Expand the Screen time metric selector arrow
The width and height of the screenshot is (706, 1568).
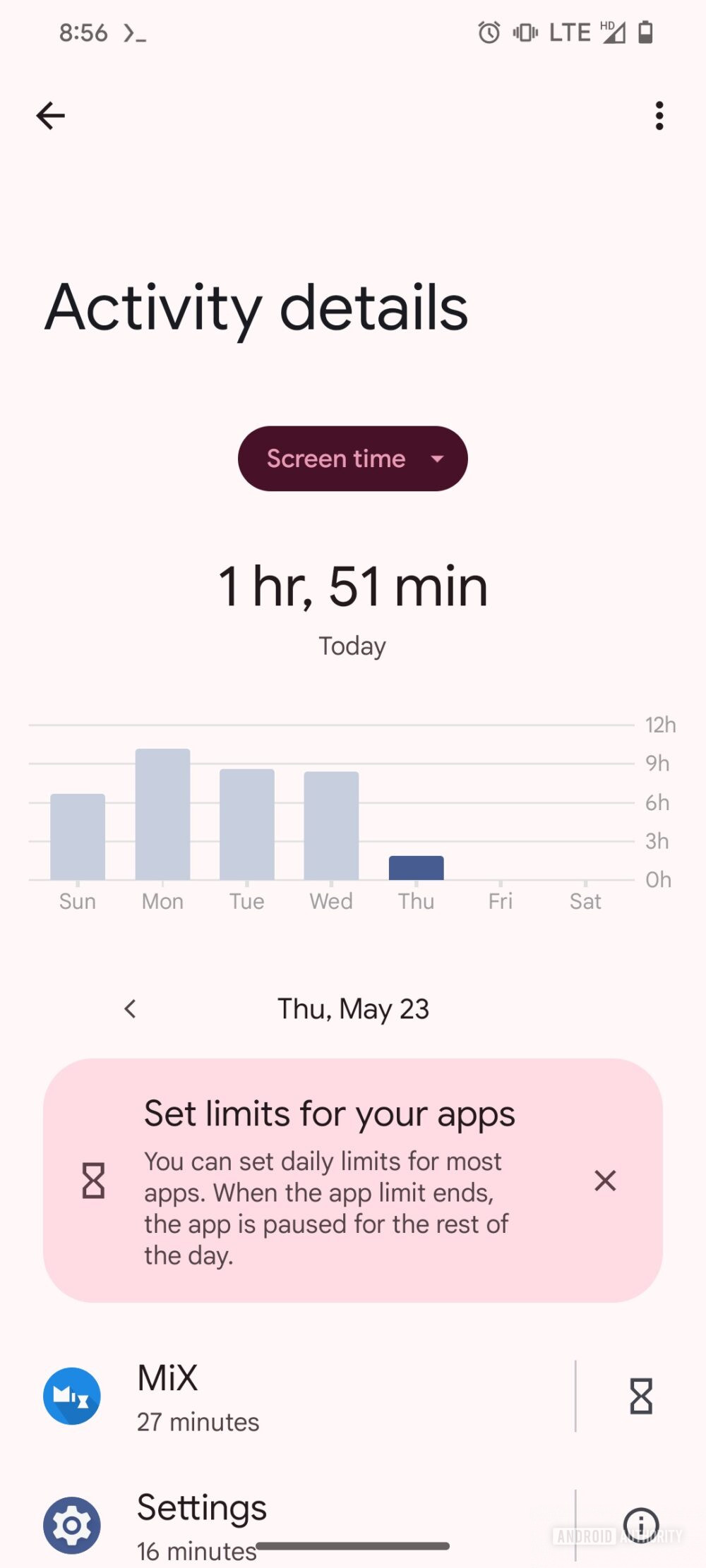[x=438, y=459]
